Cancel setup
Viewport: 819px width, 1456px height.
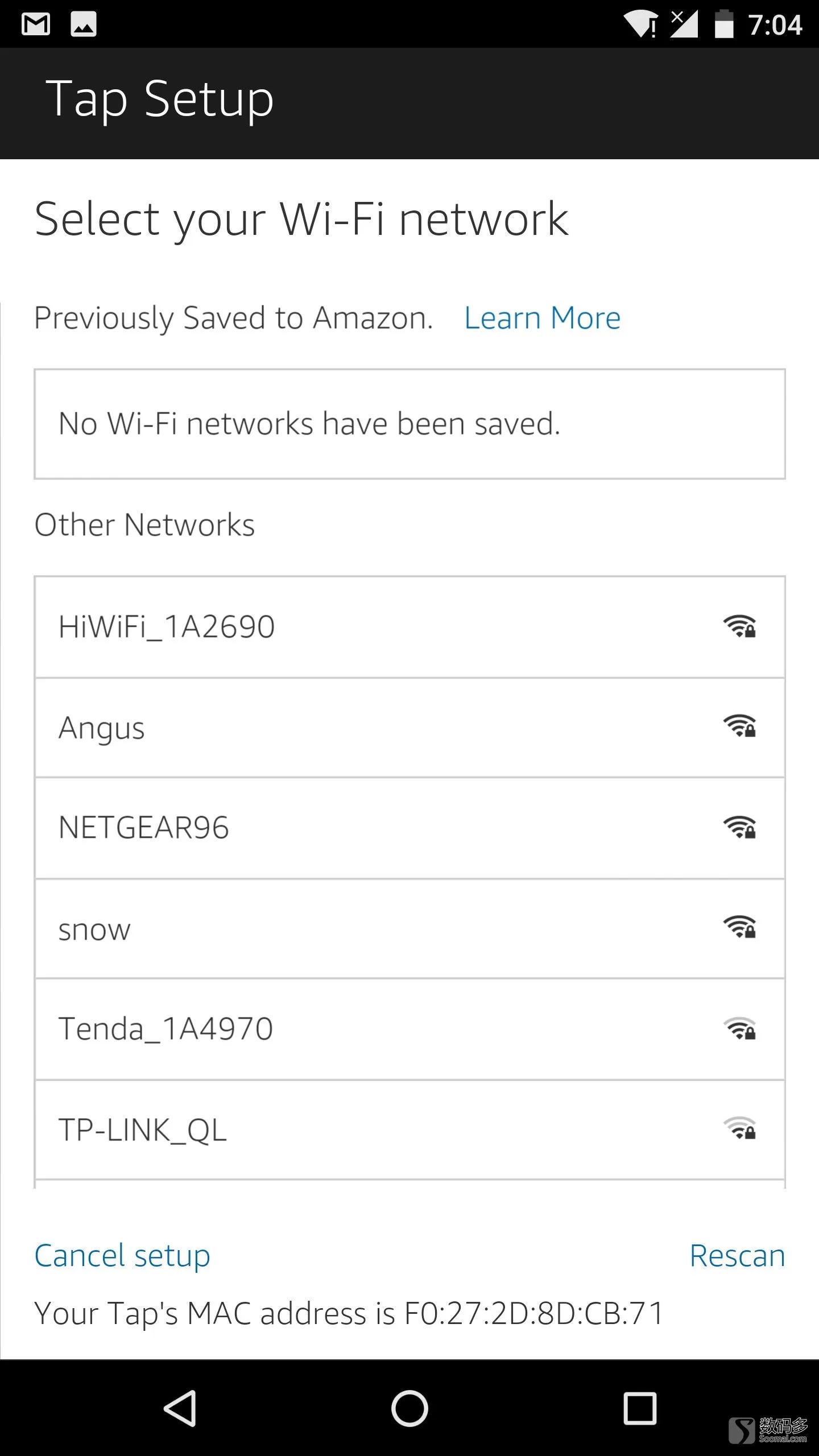[122, 1256]
